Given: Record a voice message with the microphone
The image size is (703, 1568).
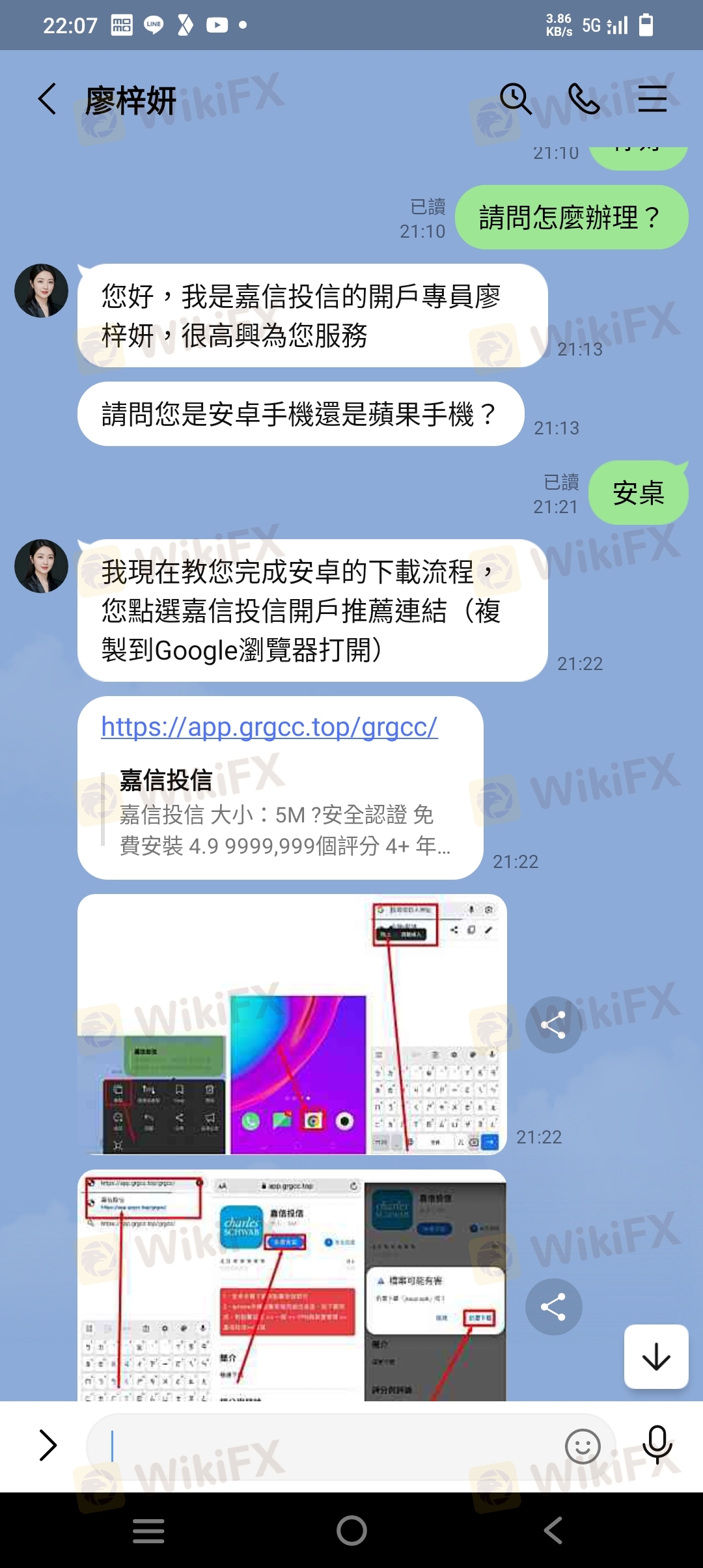Looking at the screenshot, I should click(657, 1445).
